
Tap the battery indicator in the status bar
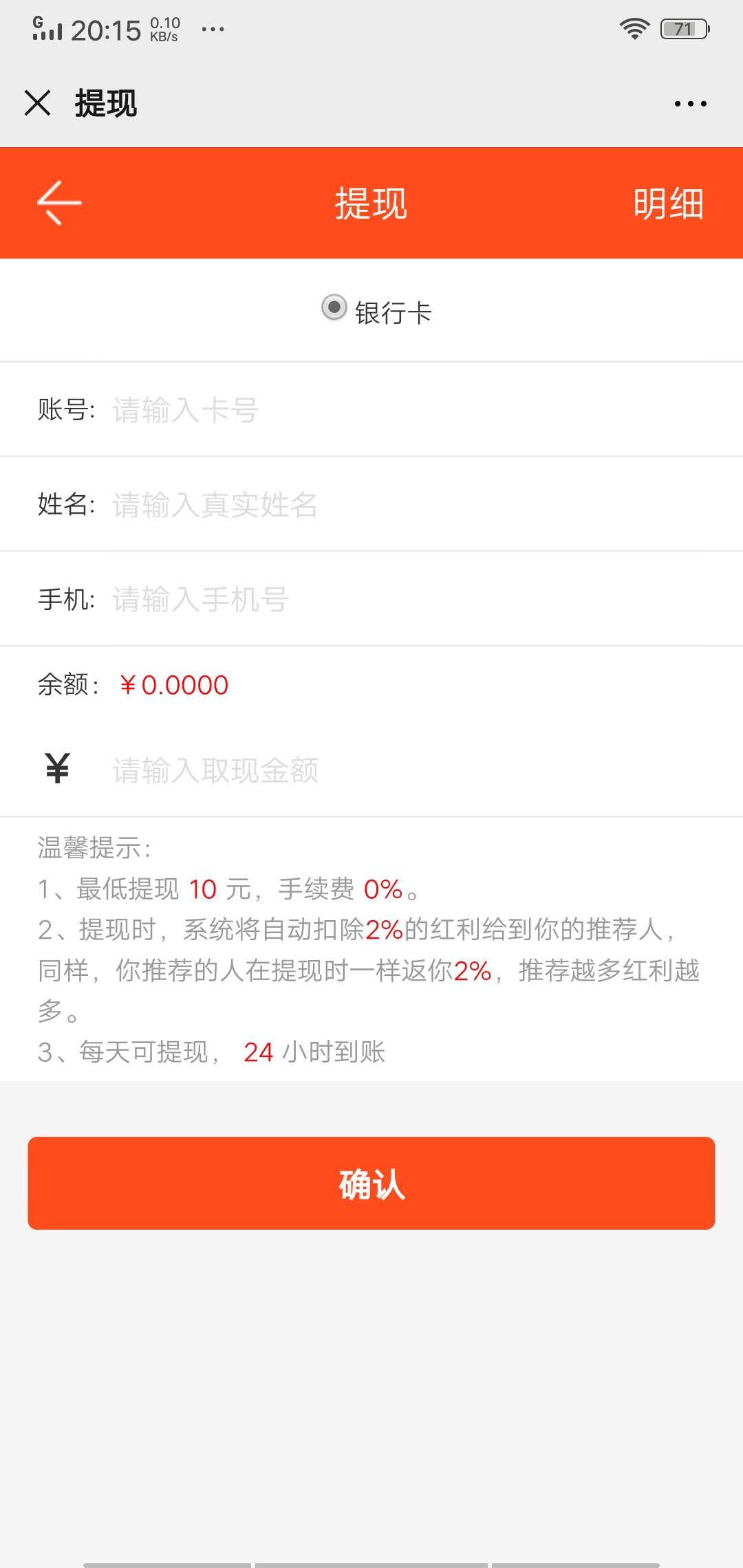click(x=683, y=26)
